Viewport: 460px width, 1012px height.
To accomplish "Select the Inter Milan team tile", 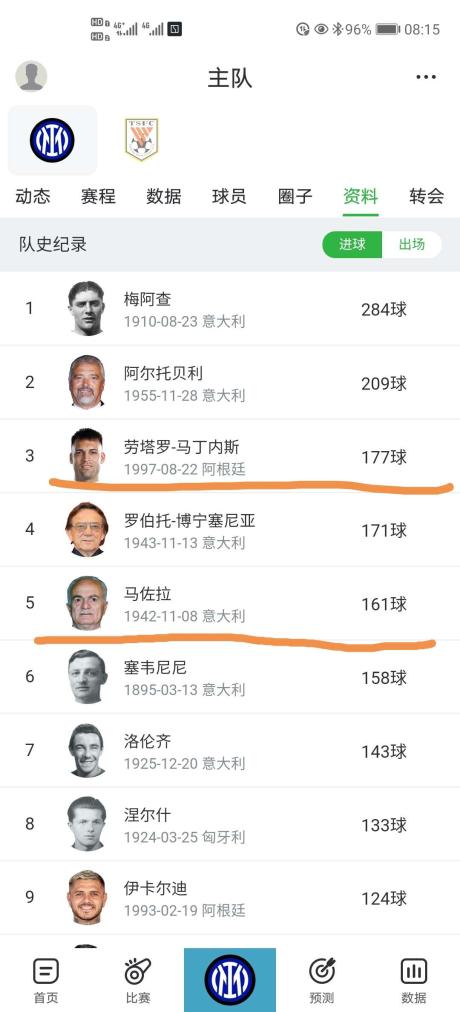I will click(x=52, y=140).
